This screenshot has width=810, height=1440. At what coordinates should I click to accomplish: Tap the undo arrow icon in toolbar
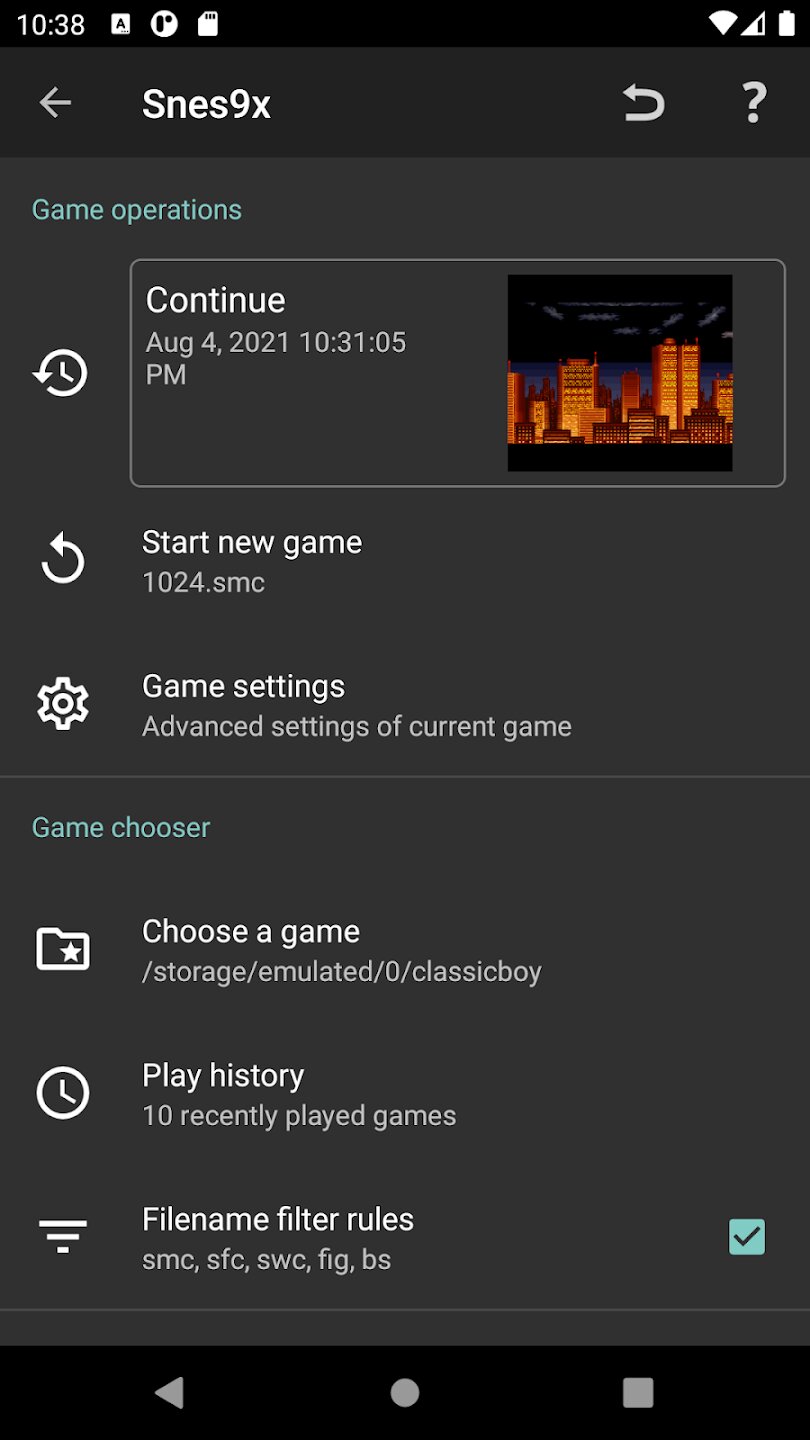[643, 102]
